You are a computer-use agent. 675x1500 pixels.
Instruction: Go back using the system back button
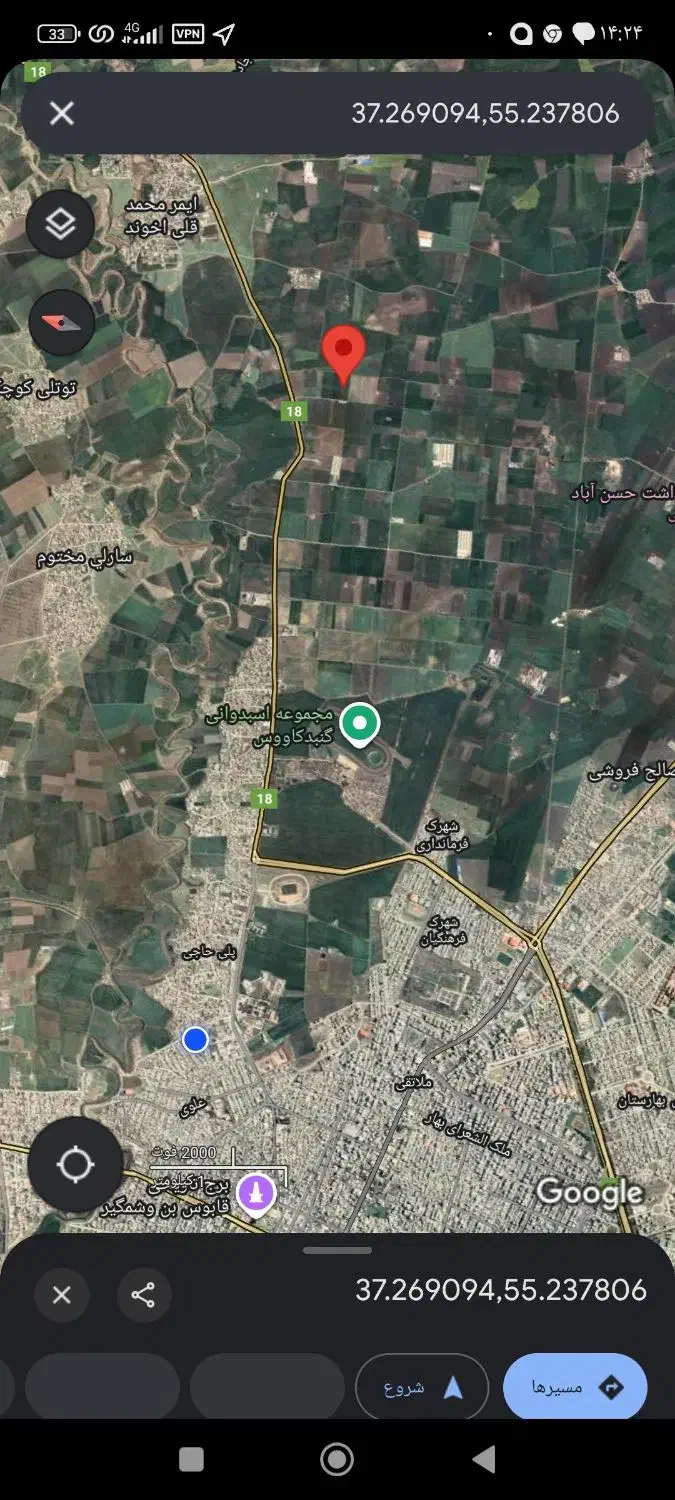(484, 1460)
